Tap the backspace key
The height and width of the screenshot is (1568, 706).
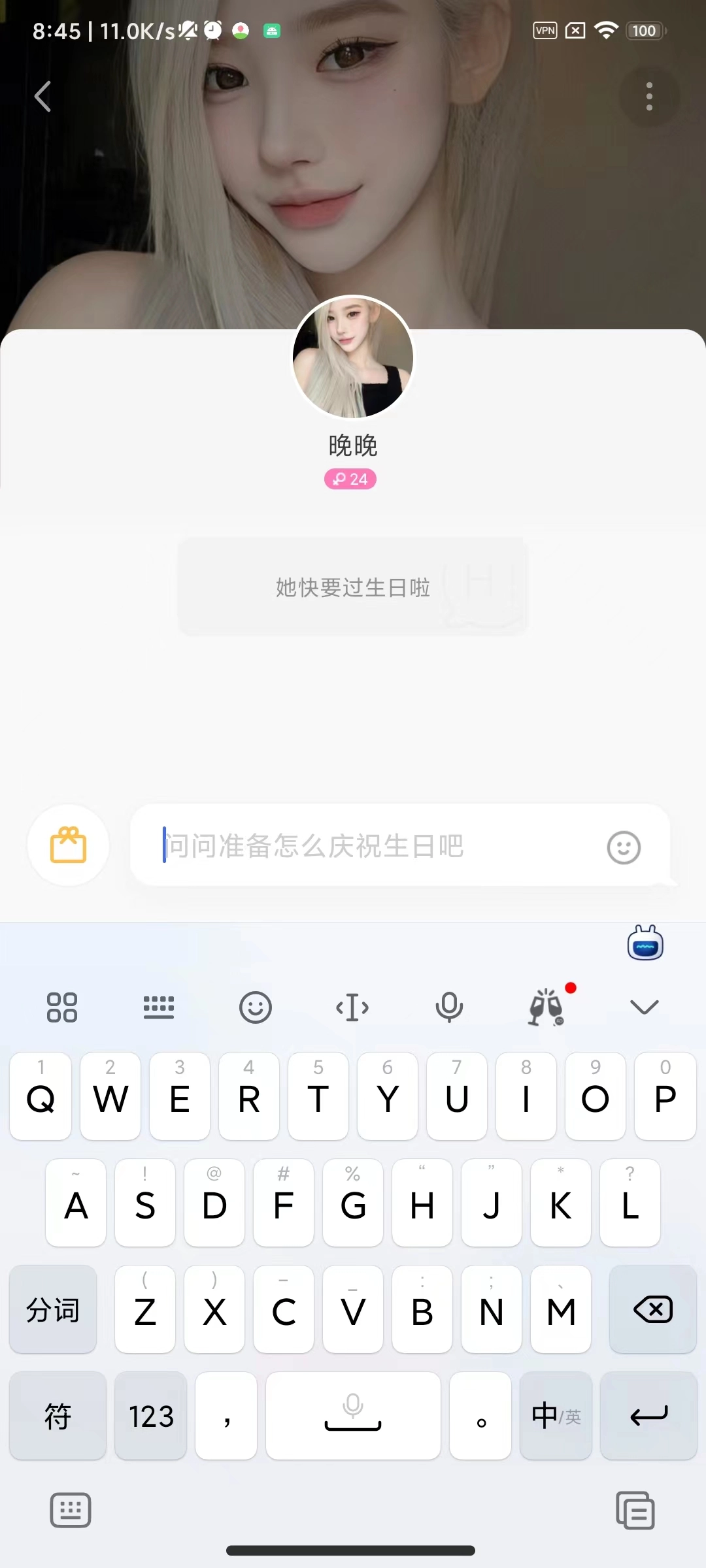click(652, 1309)
